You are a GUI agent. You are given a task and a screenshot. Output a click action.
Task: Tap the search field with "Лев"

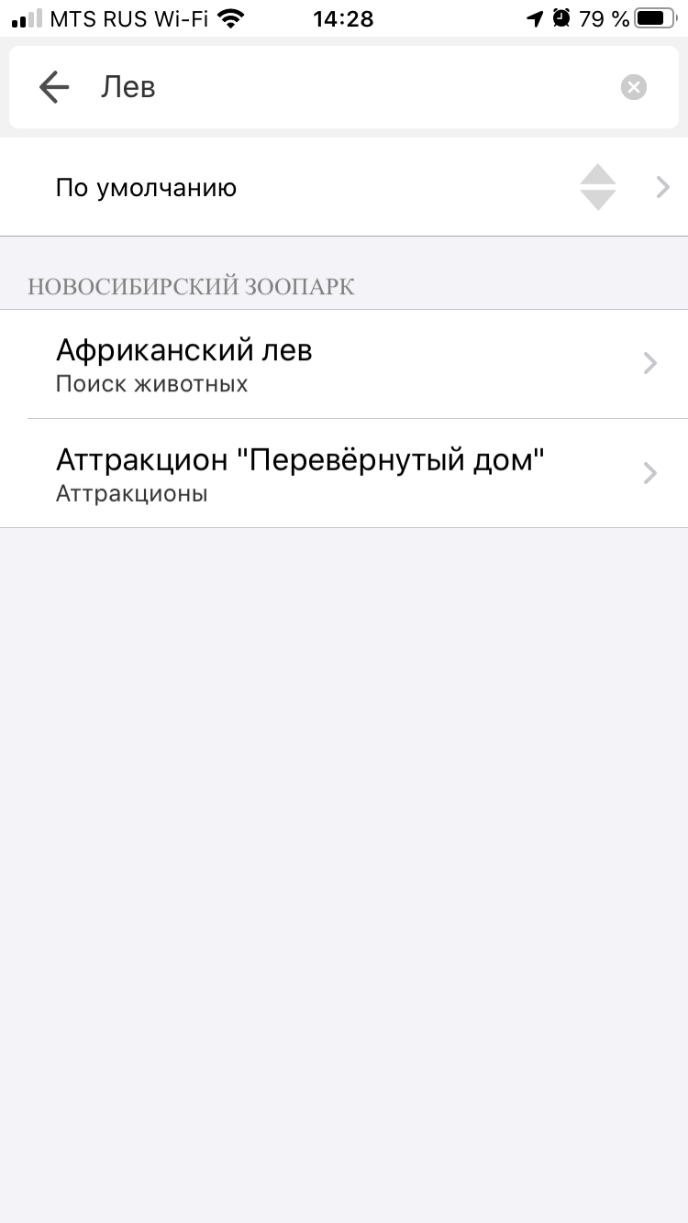(x=340, y=88)
